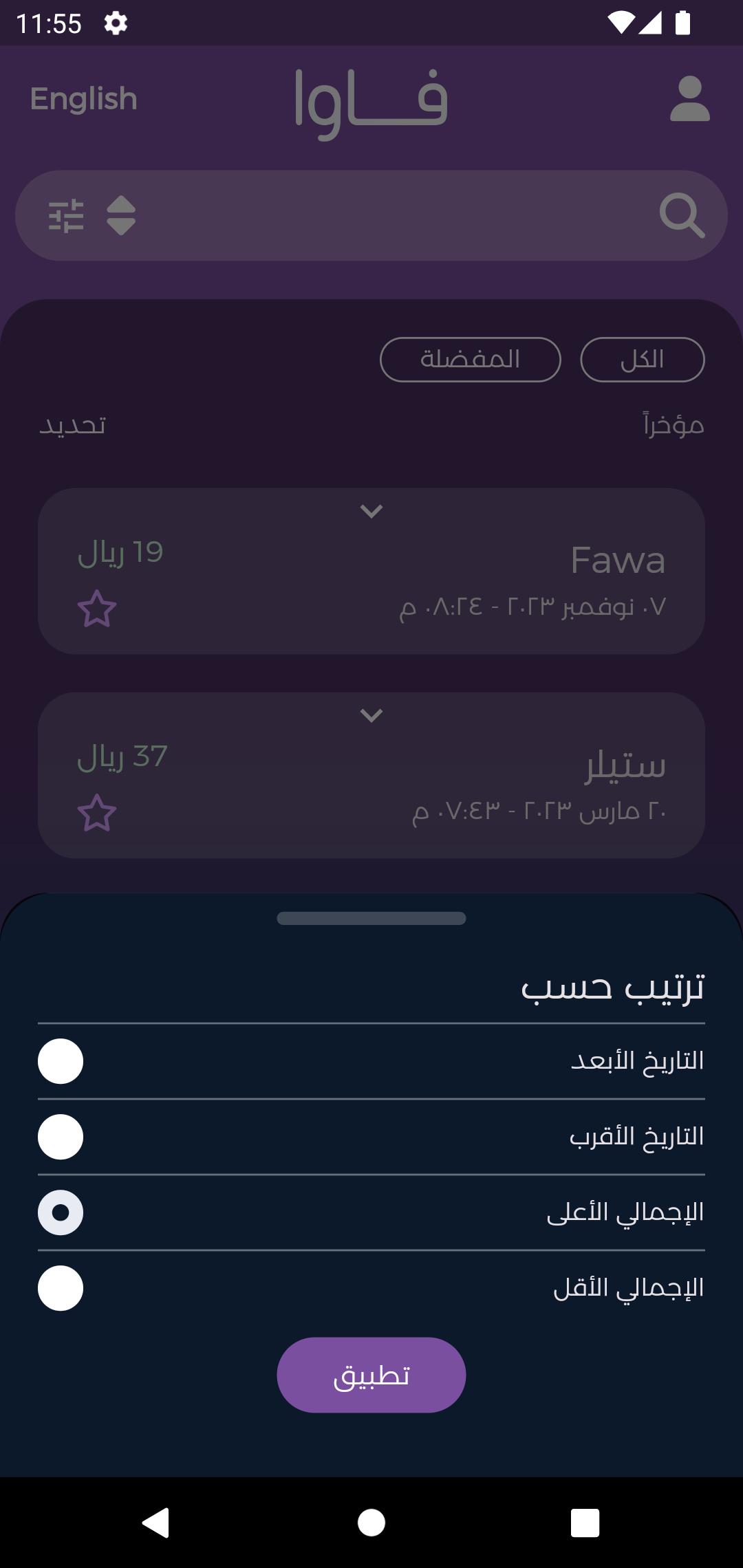The width and height of the screenshot is (743, 1568).
Task: Apply sorting with the تطبيق button
Action: (371, 1375)
